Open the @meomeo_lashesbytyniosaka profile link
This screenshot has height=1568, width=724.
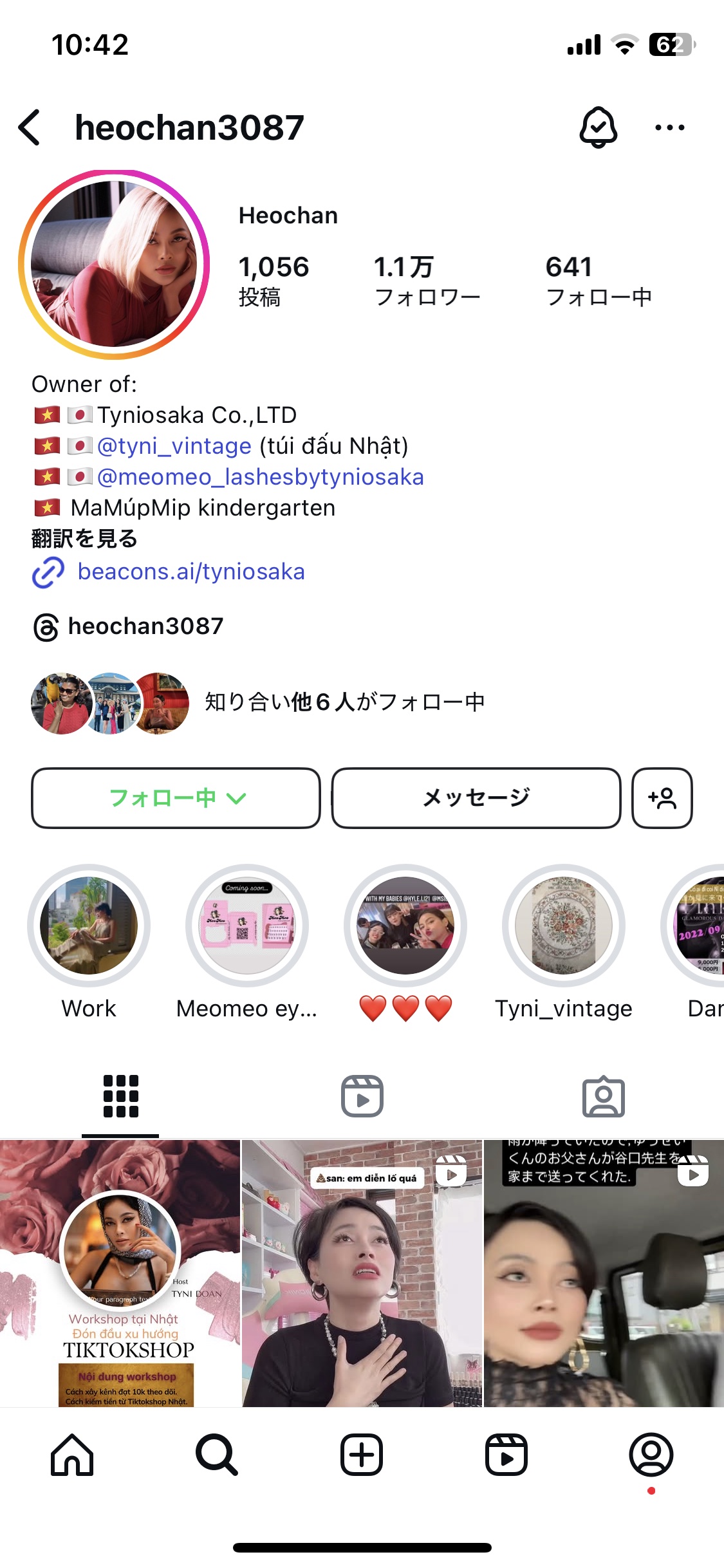260,477
